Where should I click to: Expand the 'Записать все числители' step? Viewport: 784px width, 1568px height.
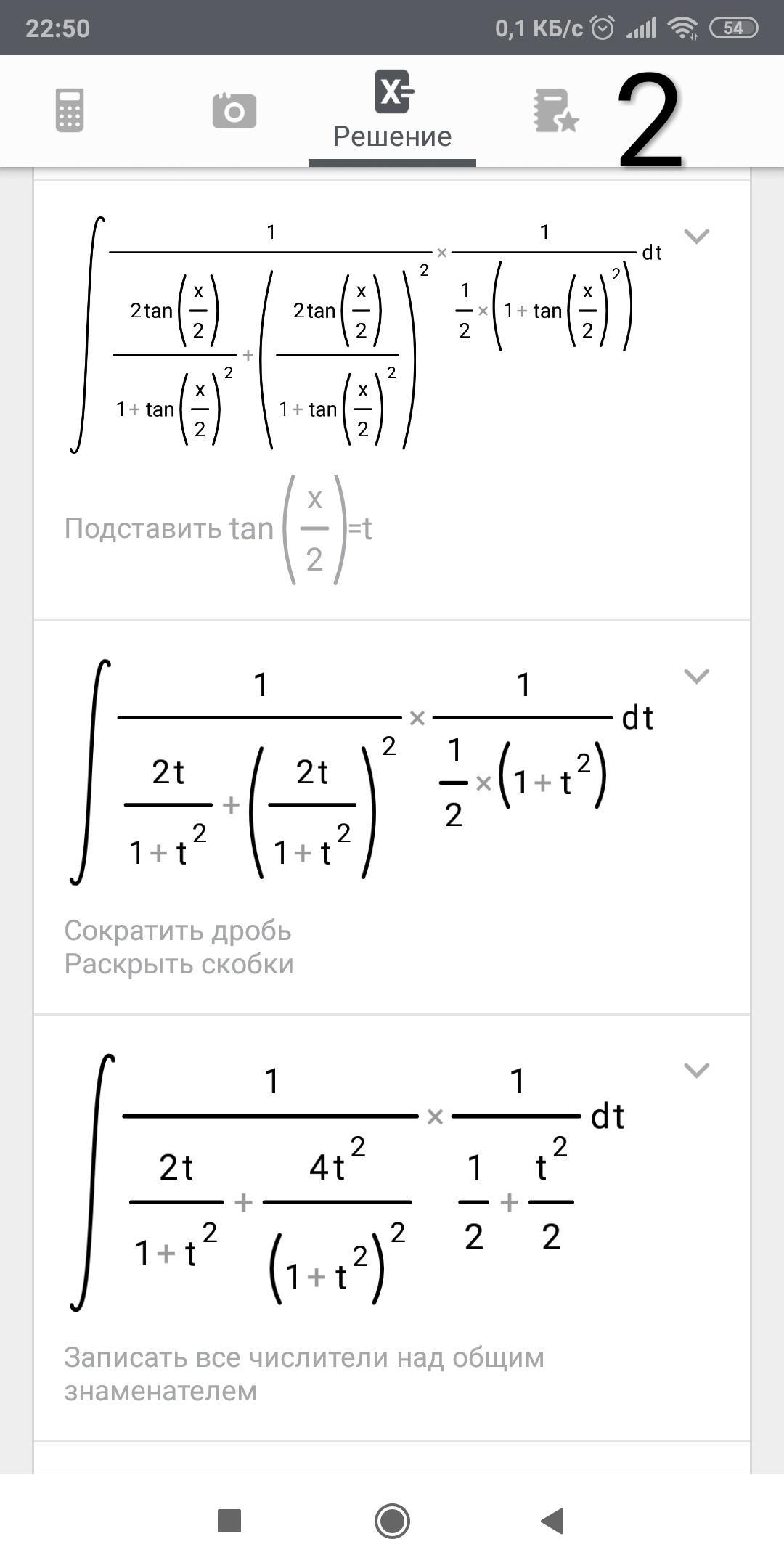(696, 1071)
